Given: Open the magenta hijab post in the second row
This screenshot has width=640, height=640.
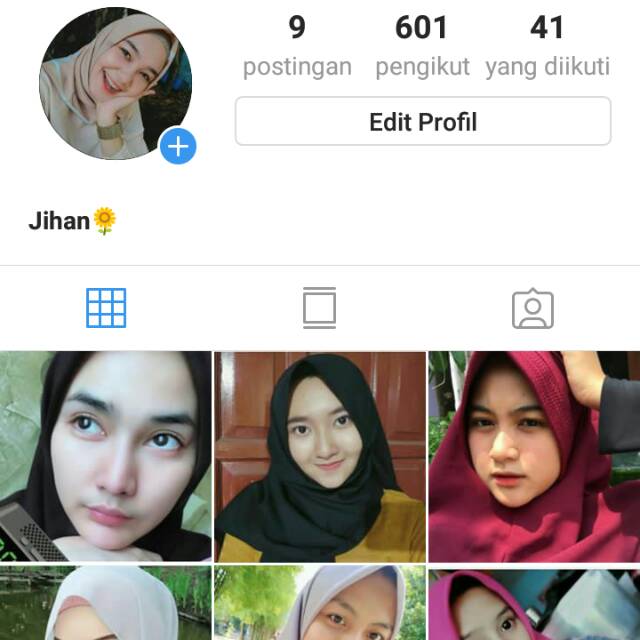Looking at the screenshot, I should (534, 604).
